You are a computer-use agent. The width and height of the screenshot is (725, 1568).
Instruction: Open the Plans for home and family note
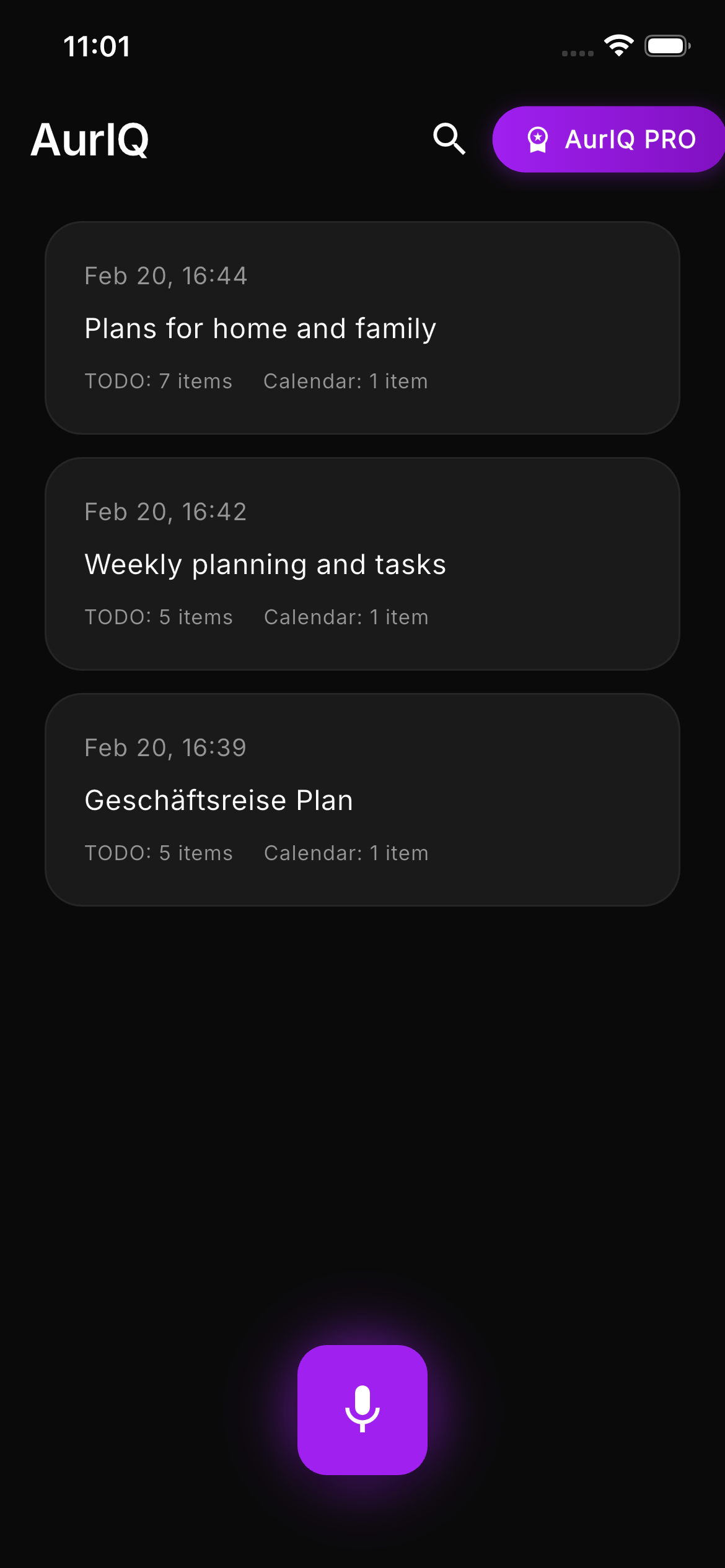(362, 328)
